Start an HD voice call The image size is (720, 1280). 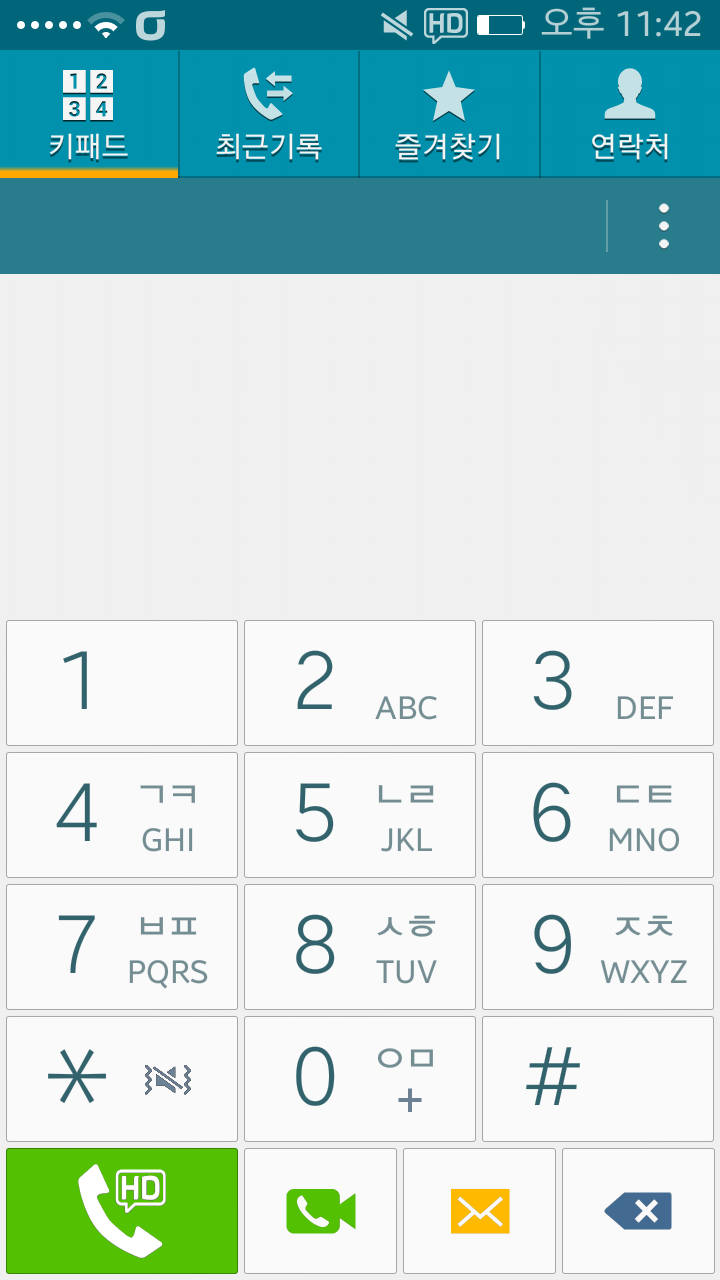coord(122,1211)
